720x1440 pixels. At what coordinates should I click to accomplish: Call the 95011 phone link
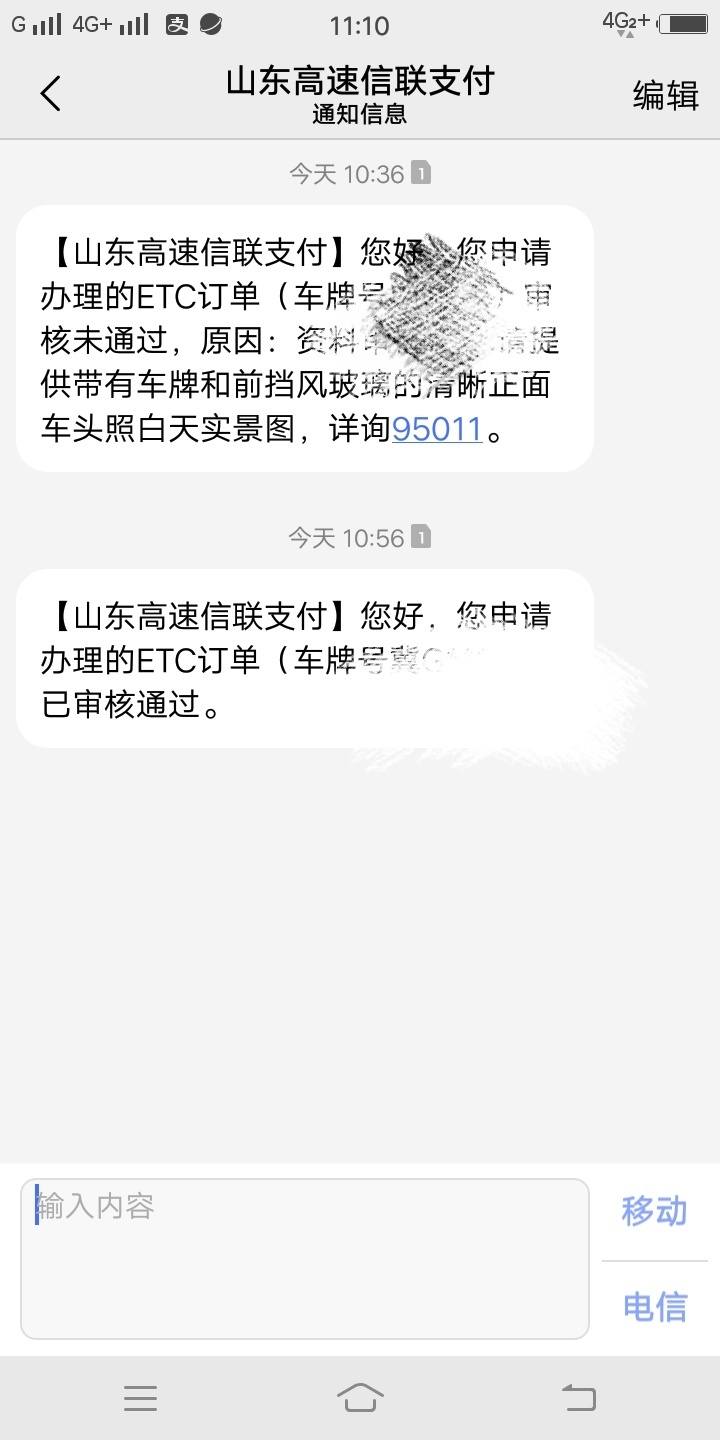tap(437, 429)
